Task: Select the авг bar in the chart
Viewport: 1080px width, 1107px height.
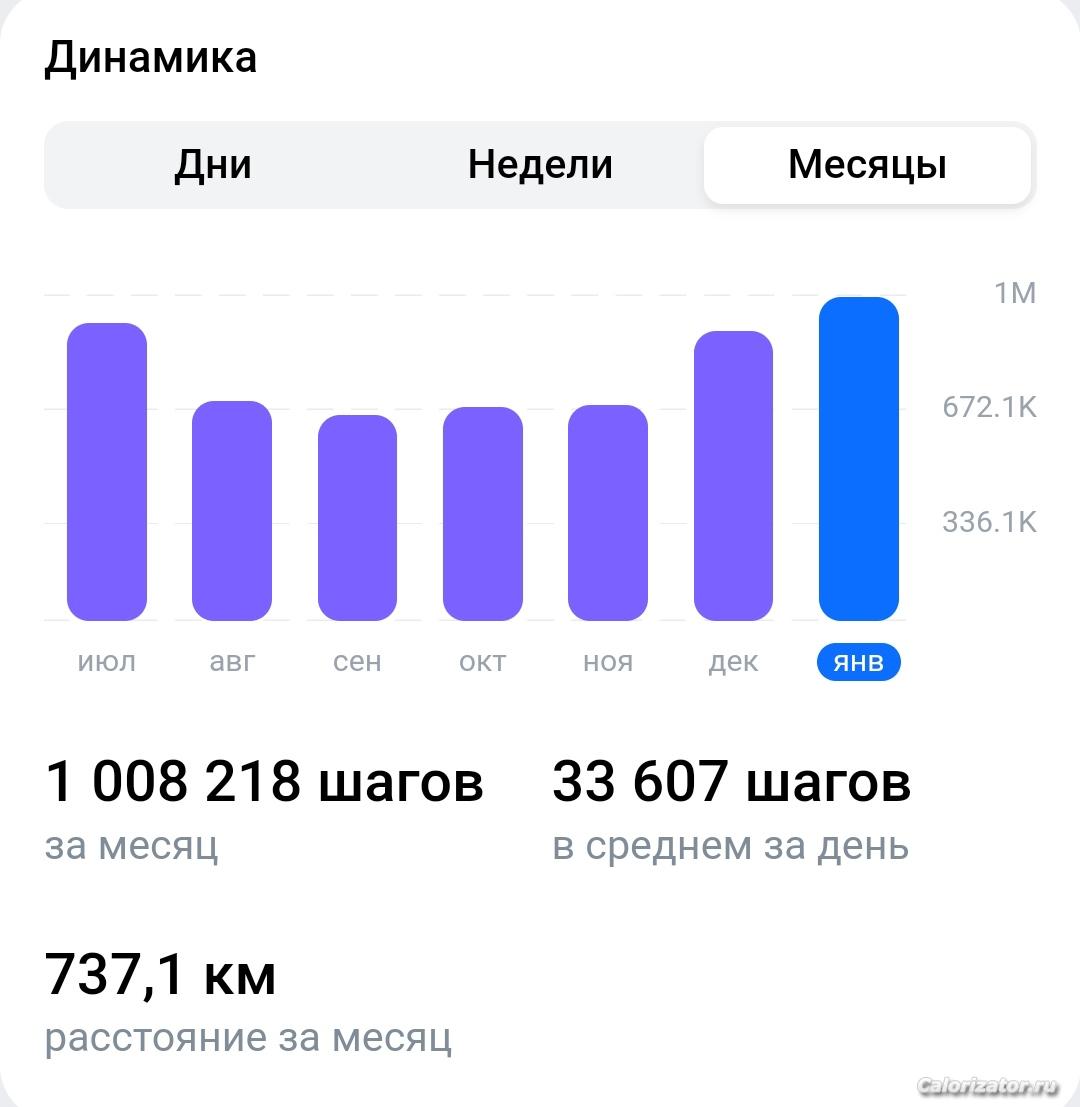Action: (x=232, y=511)
